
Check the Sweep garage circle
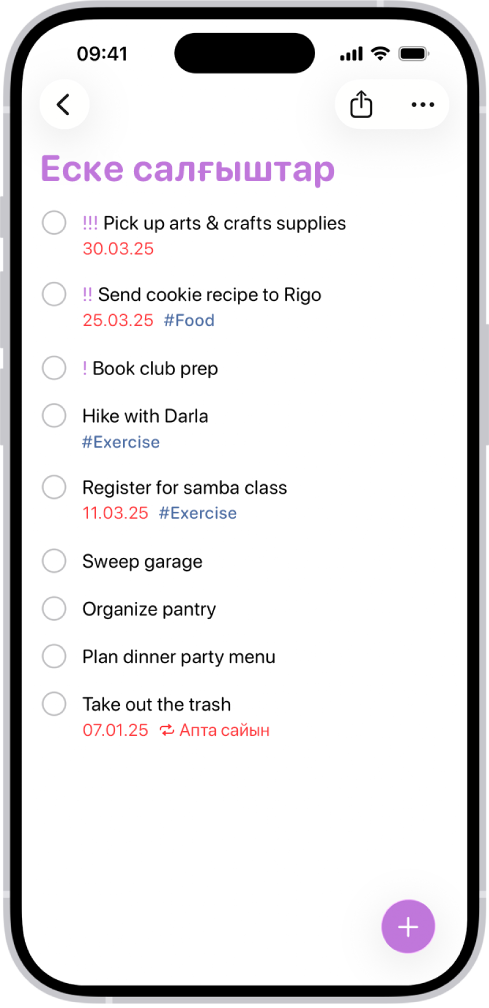(54, 561)
